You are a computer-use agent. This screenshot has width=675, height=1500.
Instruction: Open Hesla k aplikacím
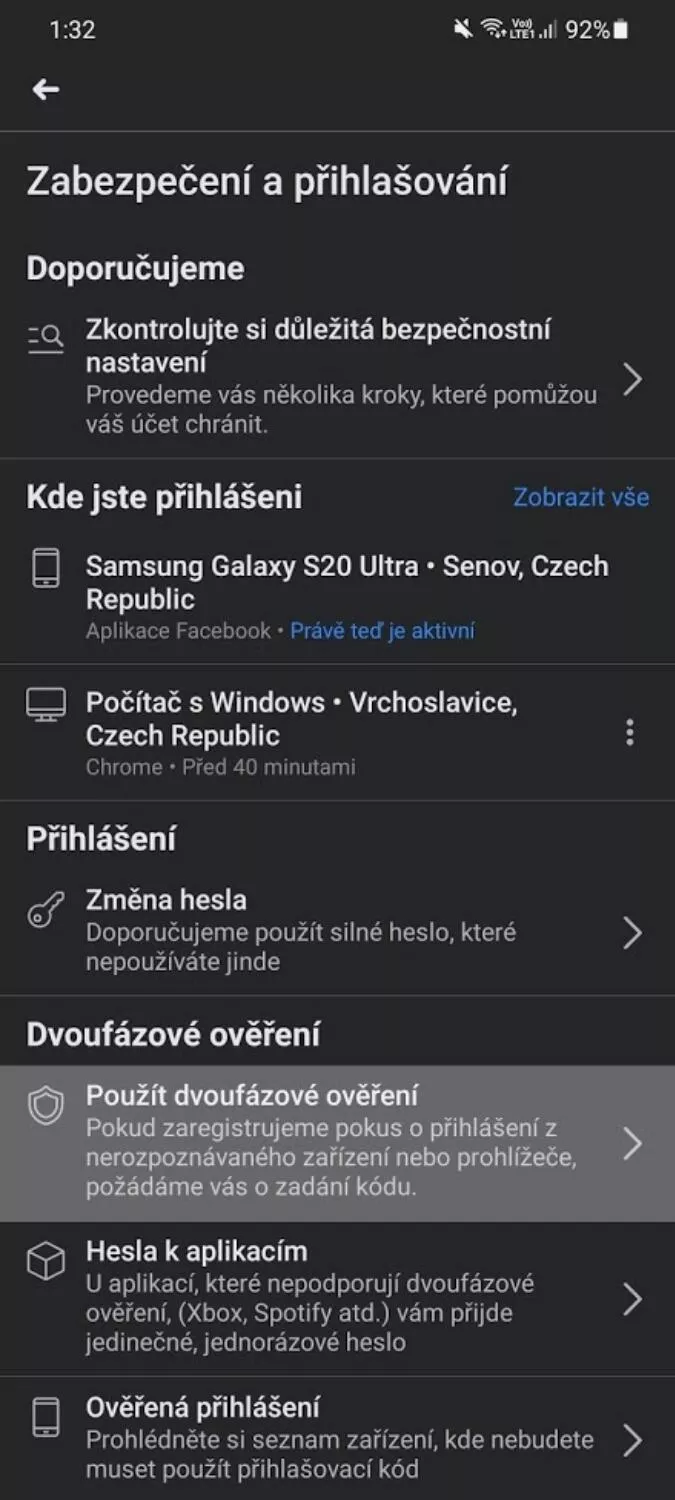click(x=337, y=1299)
